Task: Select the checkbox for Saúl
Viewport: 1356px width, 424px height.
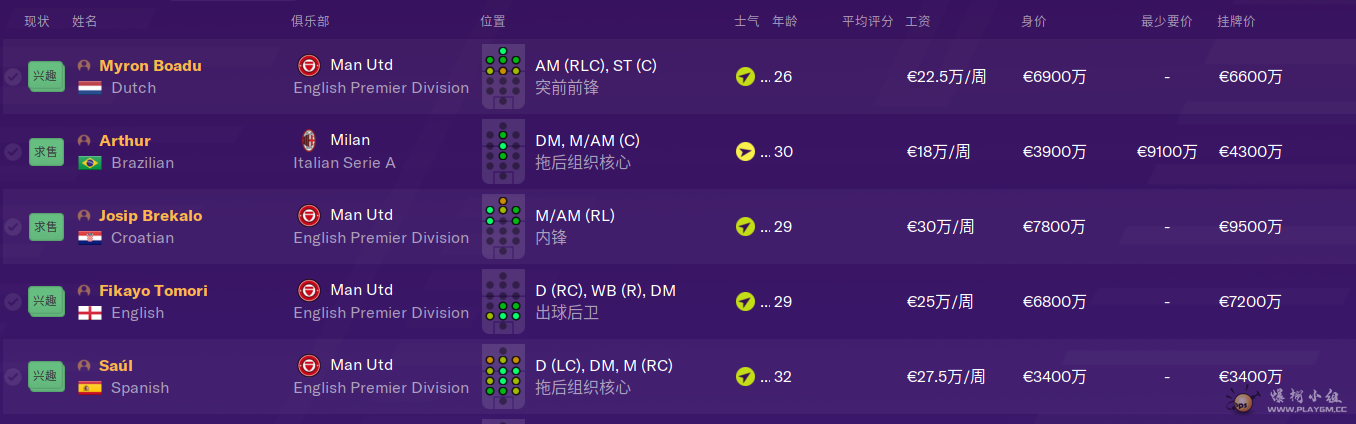Action: point(13,377)
